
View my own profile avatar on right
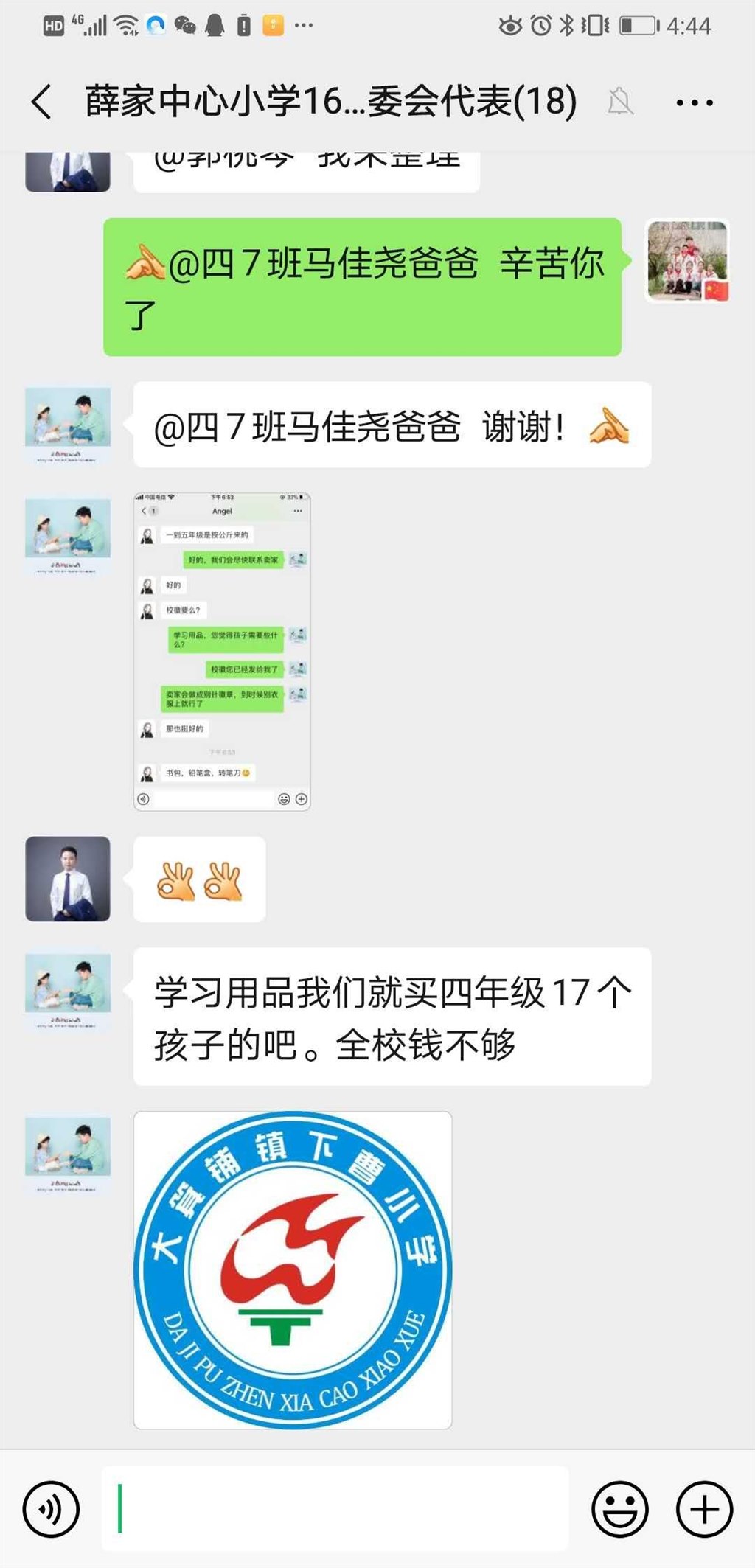point(687,261)
